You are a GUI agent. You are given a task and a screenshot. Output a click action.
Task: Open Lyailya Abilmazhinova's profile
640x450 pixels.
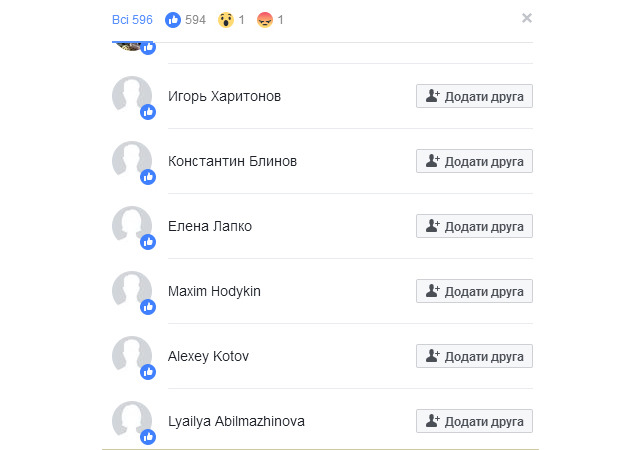tap(236, 421)
